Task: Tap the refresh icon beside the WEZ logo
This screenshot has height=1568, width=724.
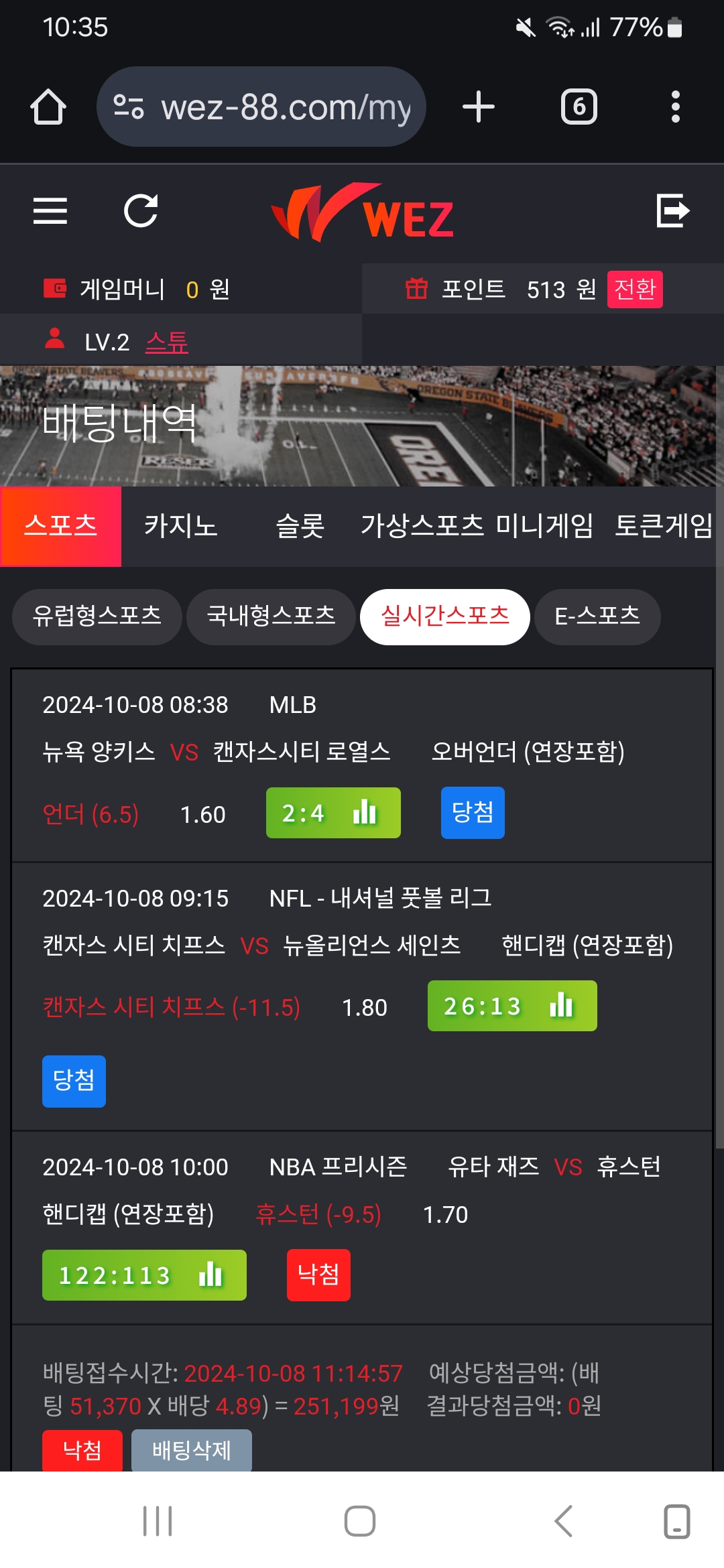Action: pos(141,211)
